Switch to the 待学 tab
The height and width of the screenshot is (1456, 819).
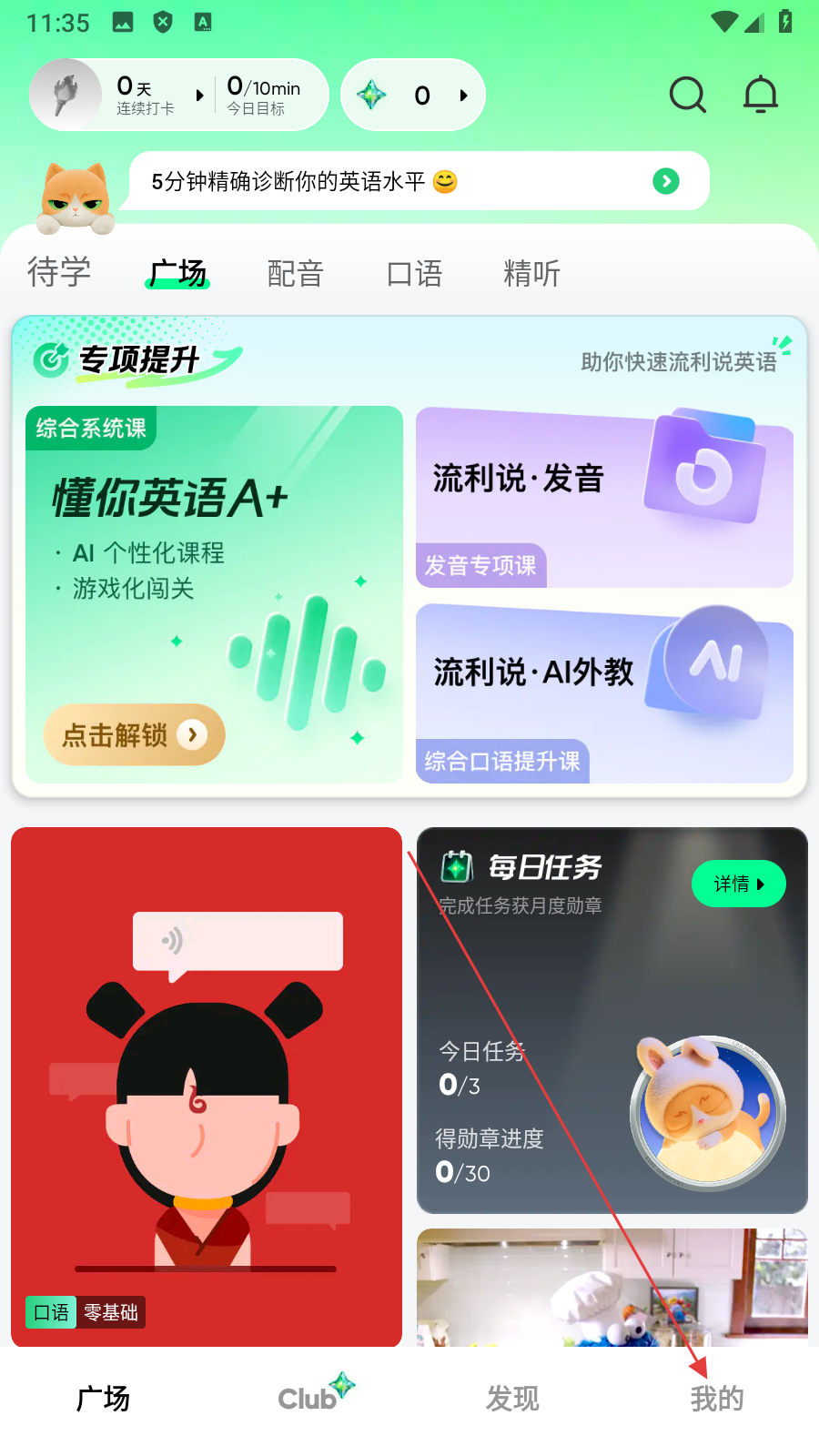pos(59,272)
